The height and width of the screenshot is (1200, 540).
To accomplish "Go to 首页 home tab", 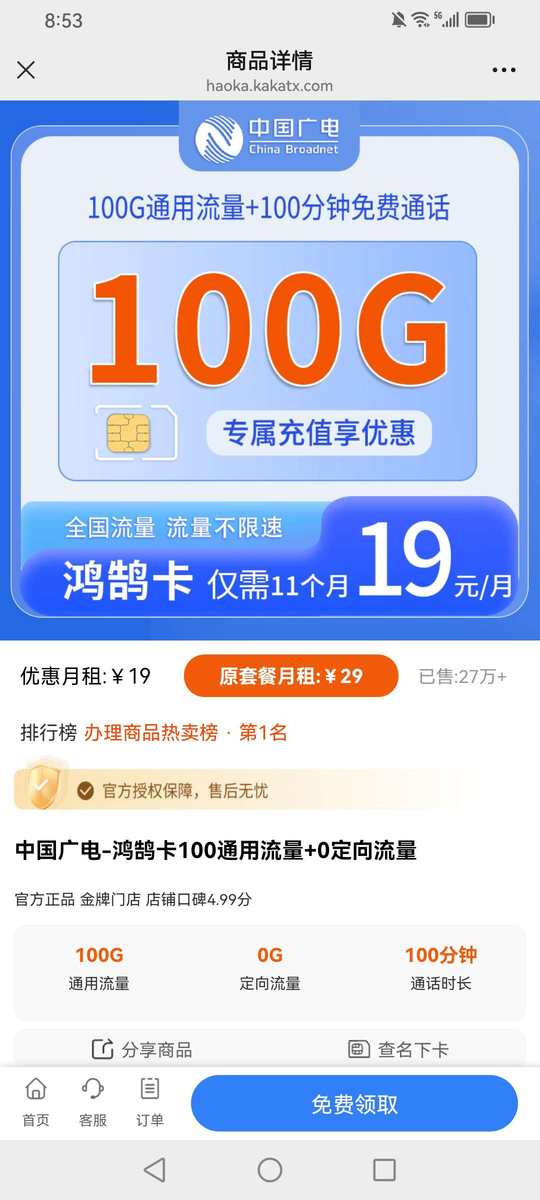I will pyautogui.click(x=36, y=1102).
